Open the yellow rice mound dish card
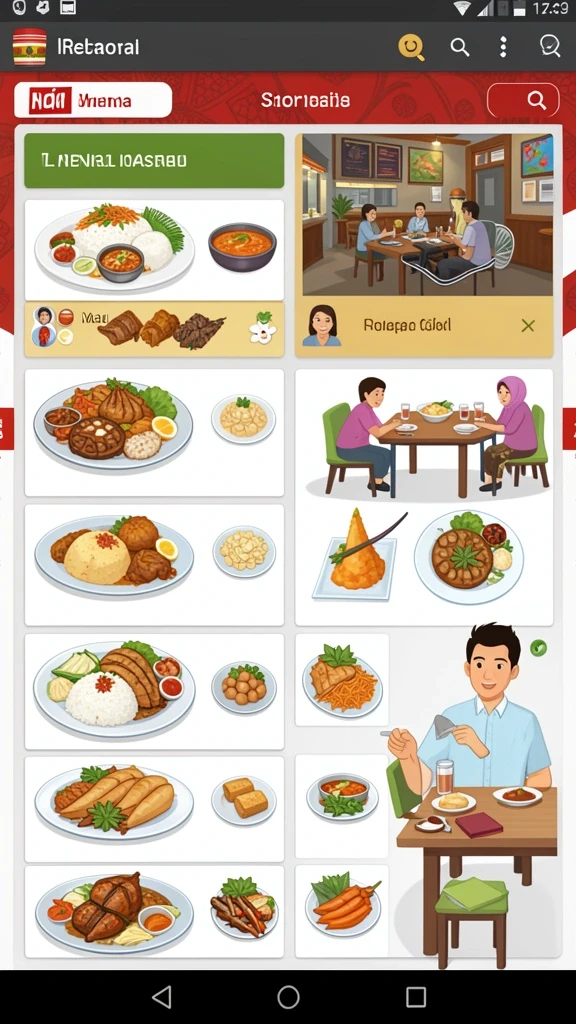The height and width of the screenshot is (1024, 576). pos(154,565)
